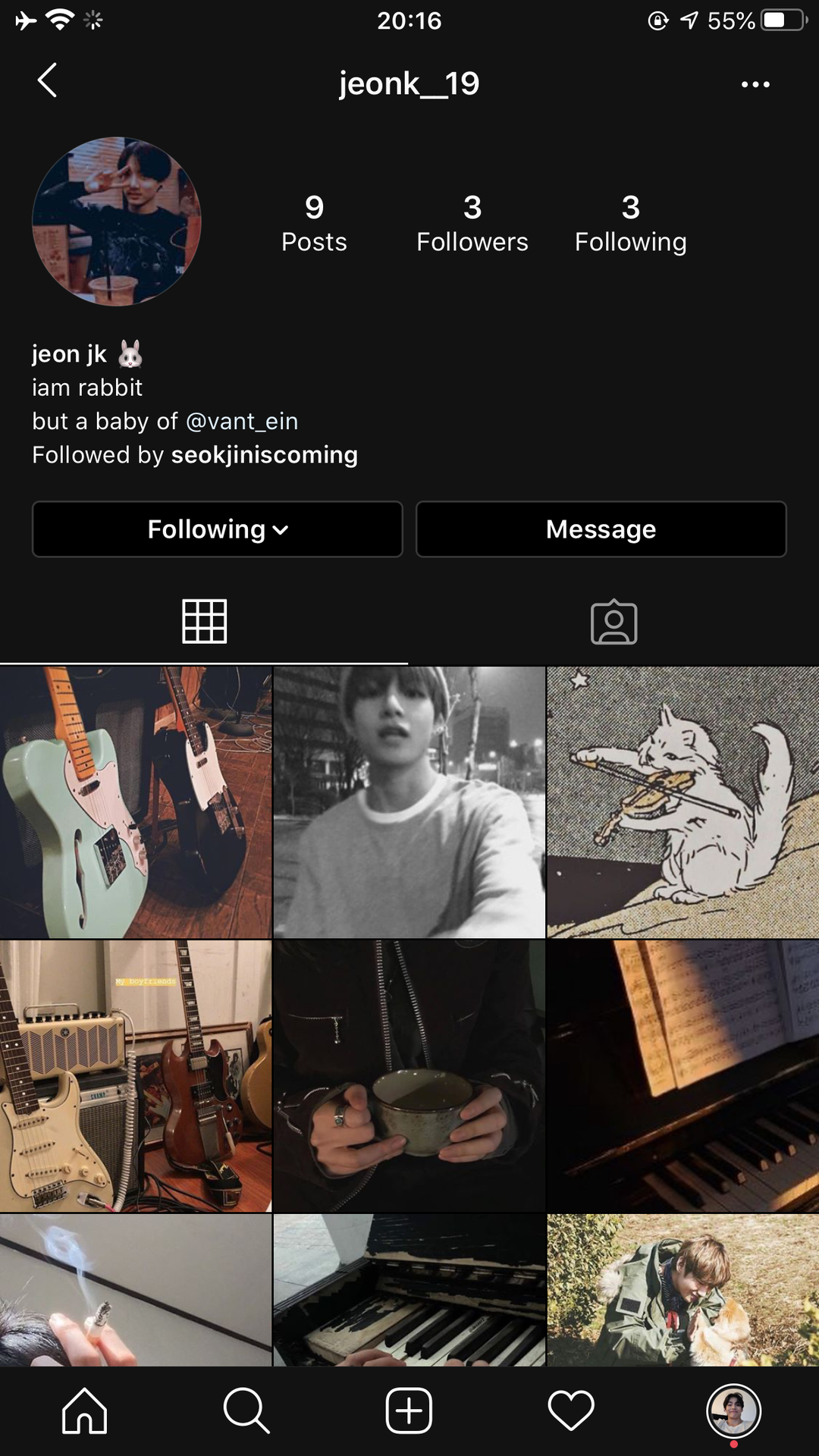Open jeonk__19's profile picture
This screenshot has height=1456, width=819.
(117, 221)
